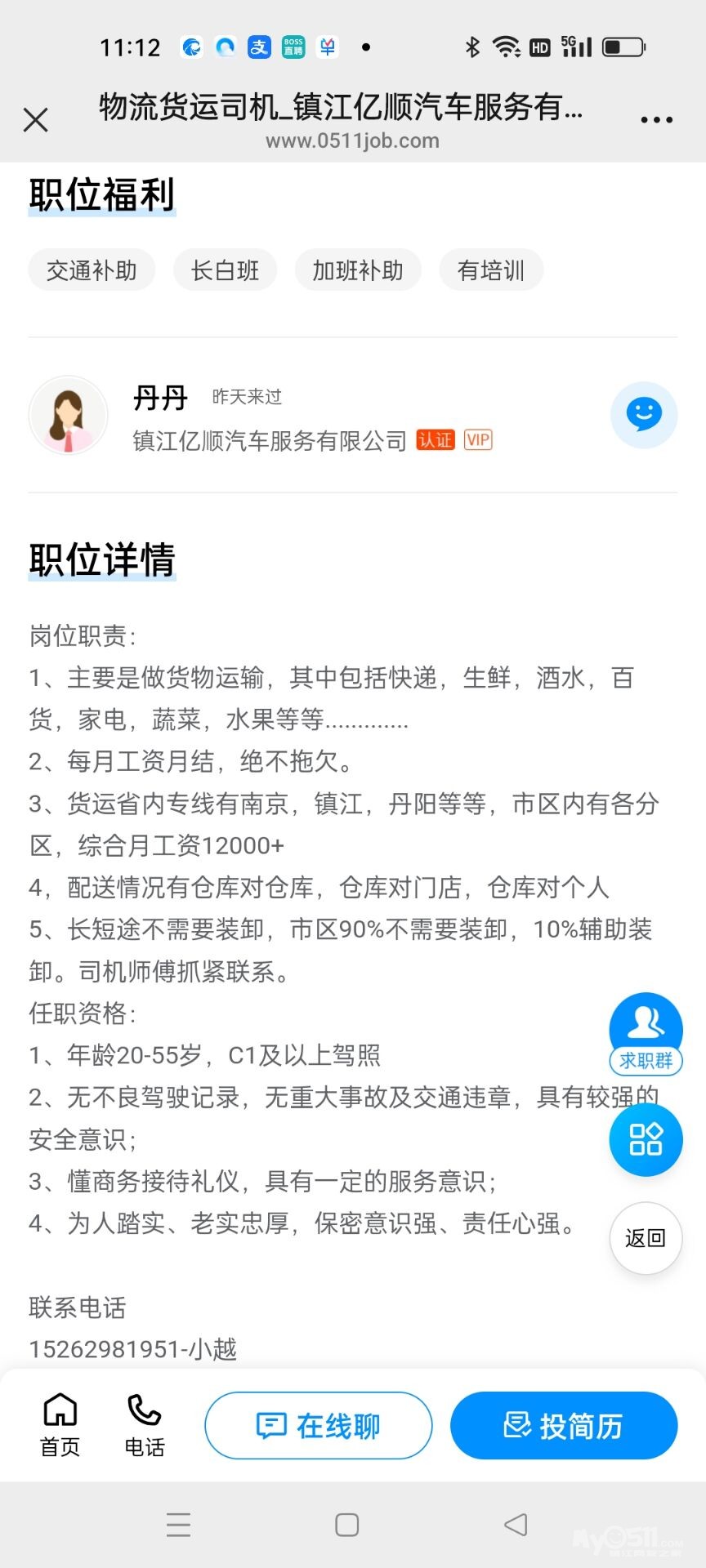The image size is (706, 1568).
Task: Open the three-dot overflow menu
Action: tap(656, 120)
